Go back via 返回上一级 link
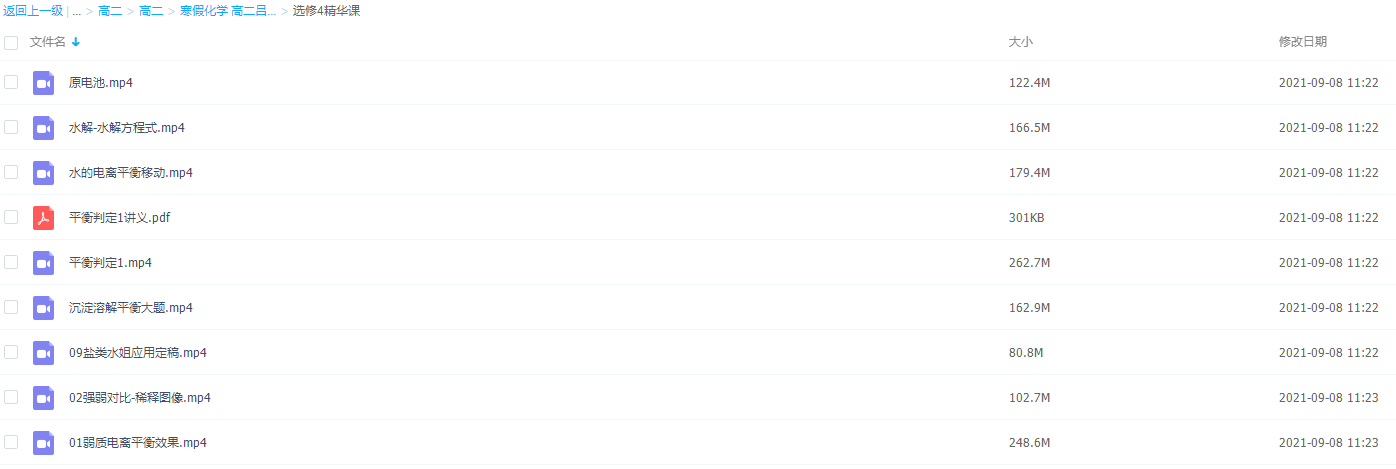 pos(33,11)
